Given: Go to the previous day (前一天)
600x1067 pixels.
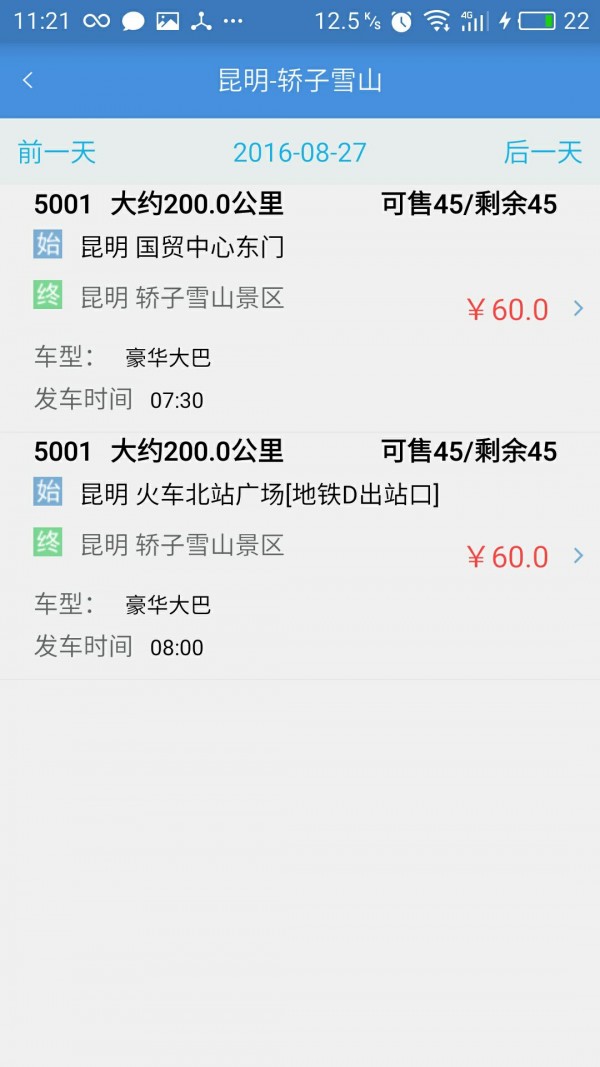Looking at the screenshot, I should pyautogui.click(x=57, y=153).
